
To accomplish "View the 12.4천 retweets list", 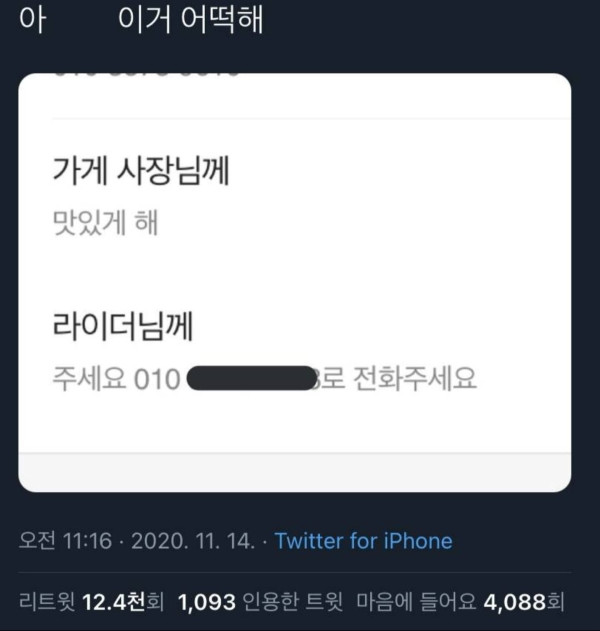I will pos(91,603).
